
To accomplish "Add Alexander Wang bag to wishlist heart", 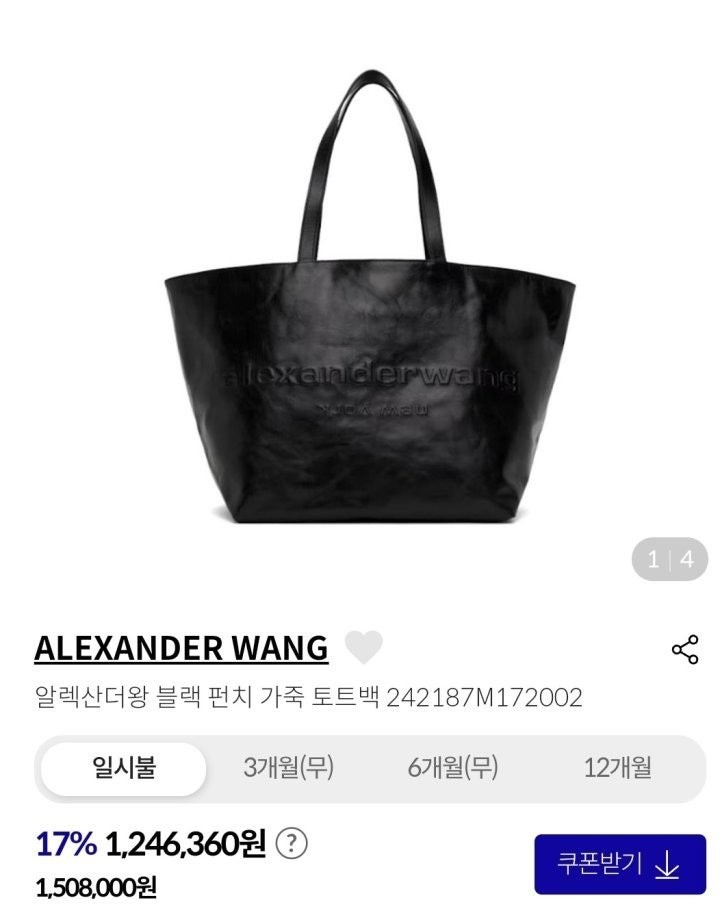I will [x=363, y=648].
